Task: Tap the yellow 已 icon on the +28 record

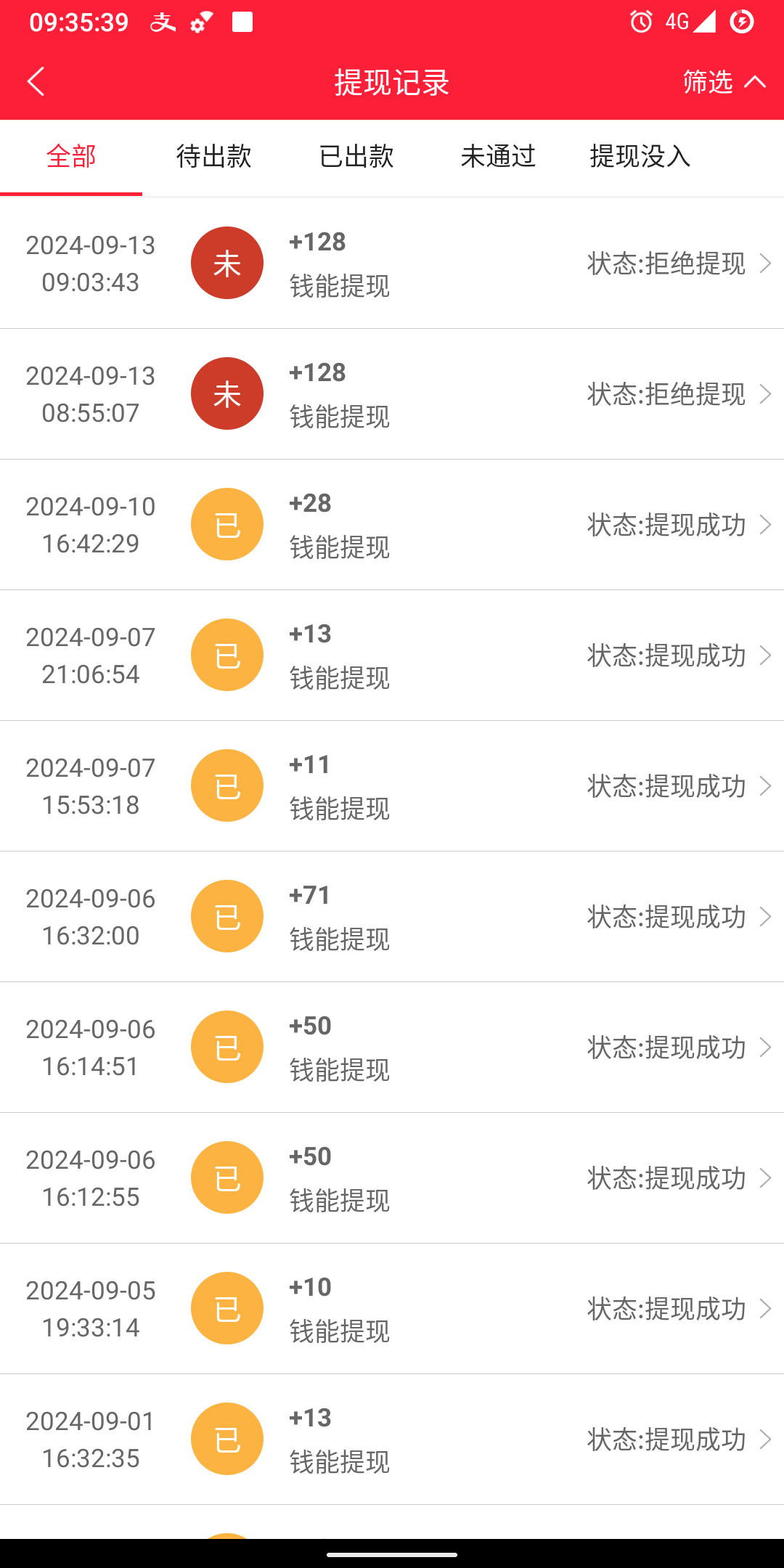Action: [226, 524]
